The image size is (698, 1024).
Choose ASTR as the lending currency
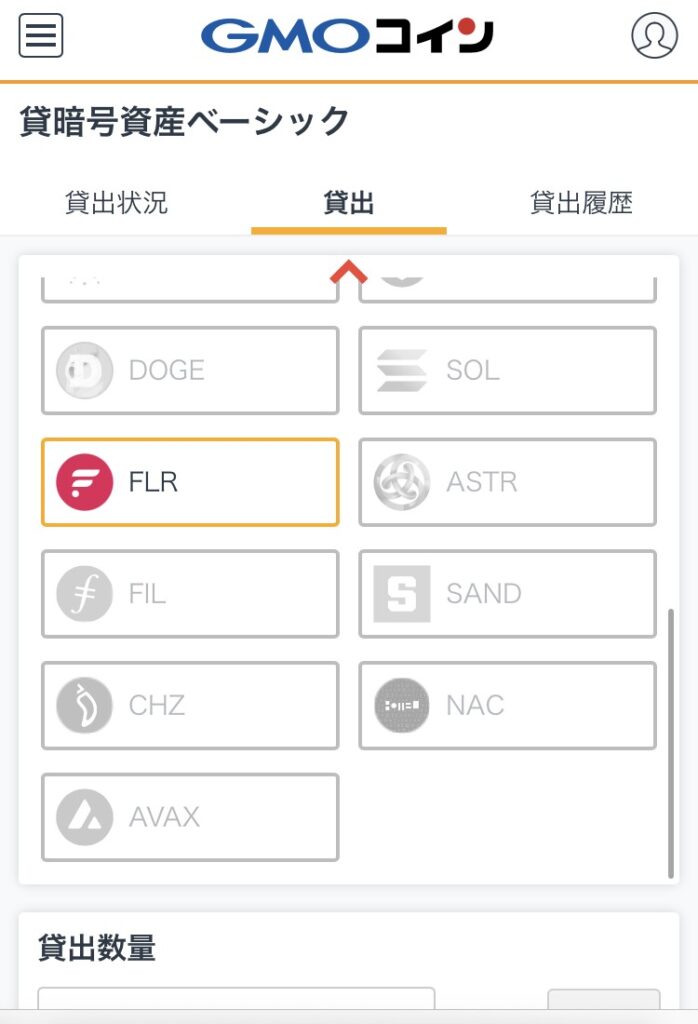[x=507, y=482]
